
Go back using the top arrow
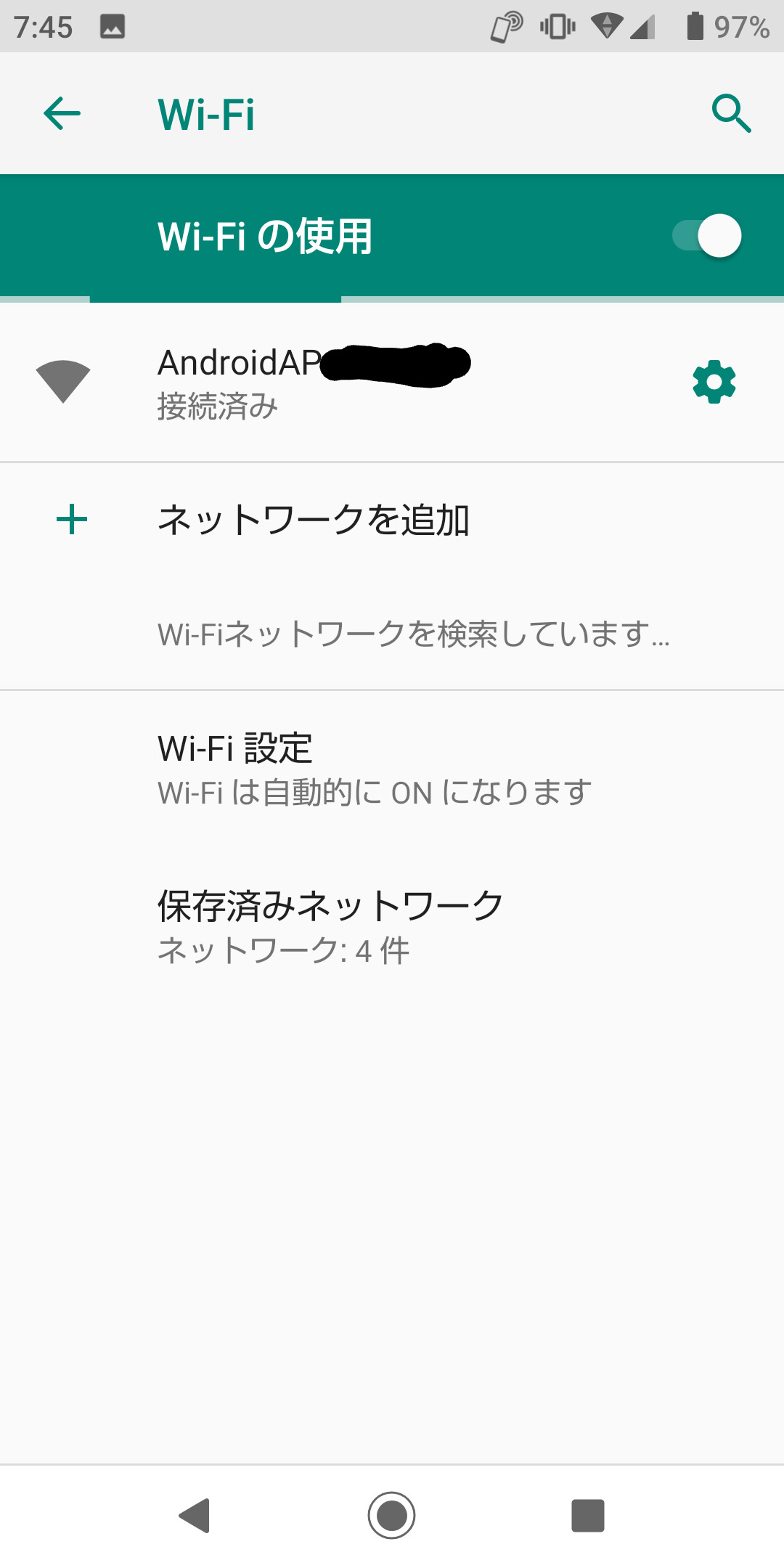[62, 114]
